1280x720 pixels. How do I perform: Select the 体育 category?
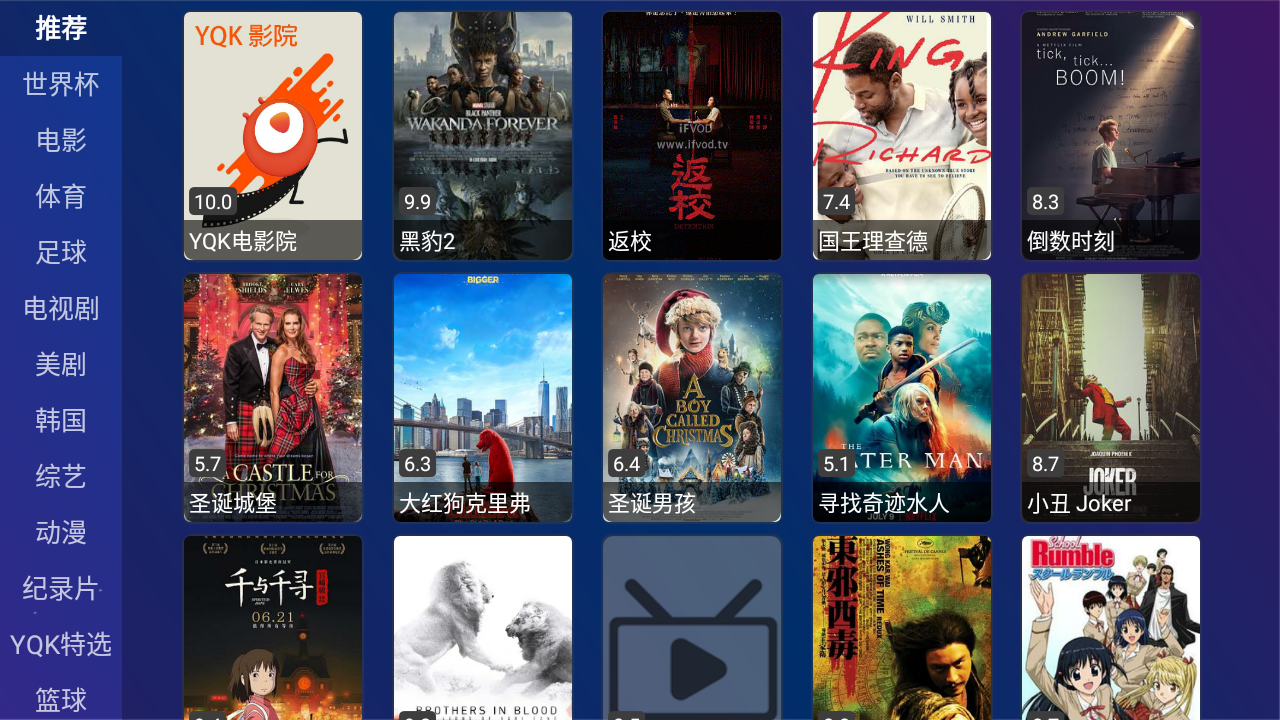coord(61,197)
